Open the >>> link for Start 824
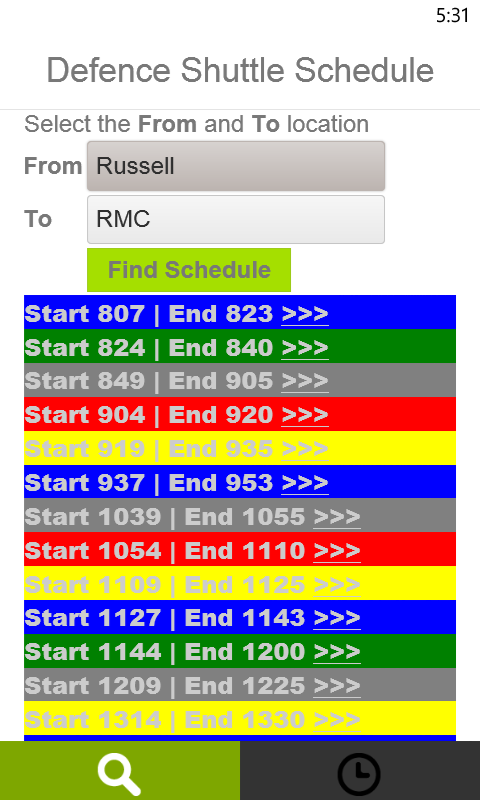Viewport: 480px width, 800px height. tap(305, 347)
